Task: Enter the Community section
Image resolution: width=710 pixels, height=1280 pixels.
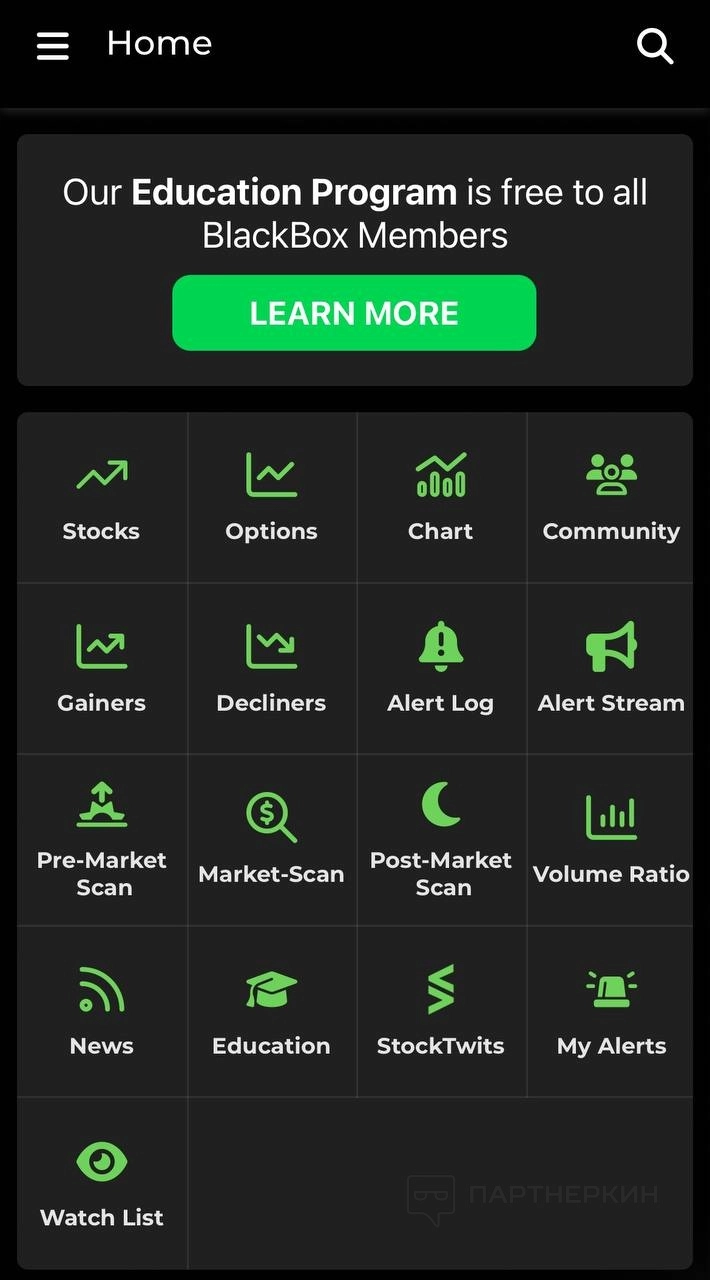Action: tap(611, 497)
